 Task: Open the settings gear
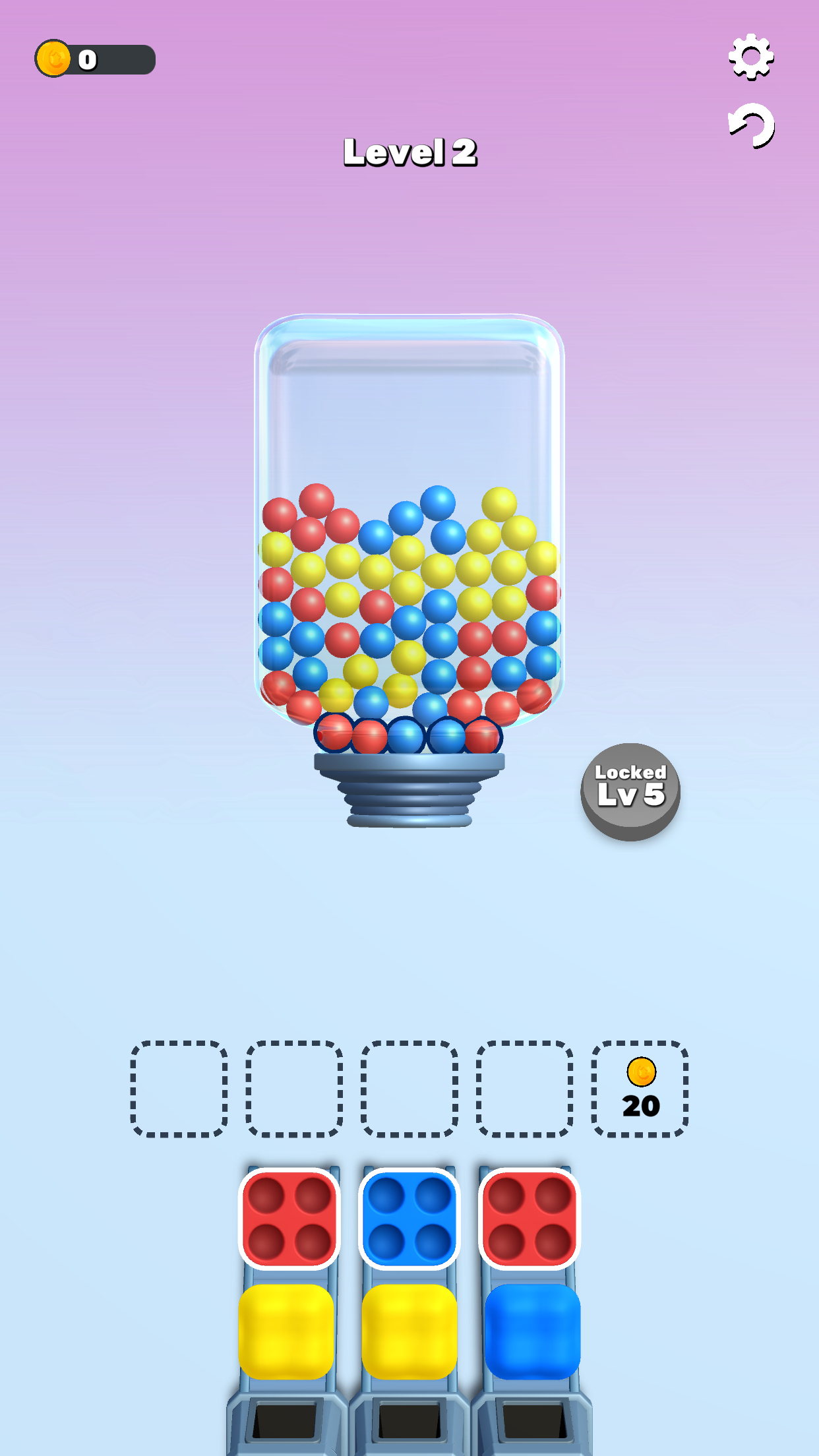click(751, 57)
